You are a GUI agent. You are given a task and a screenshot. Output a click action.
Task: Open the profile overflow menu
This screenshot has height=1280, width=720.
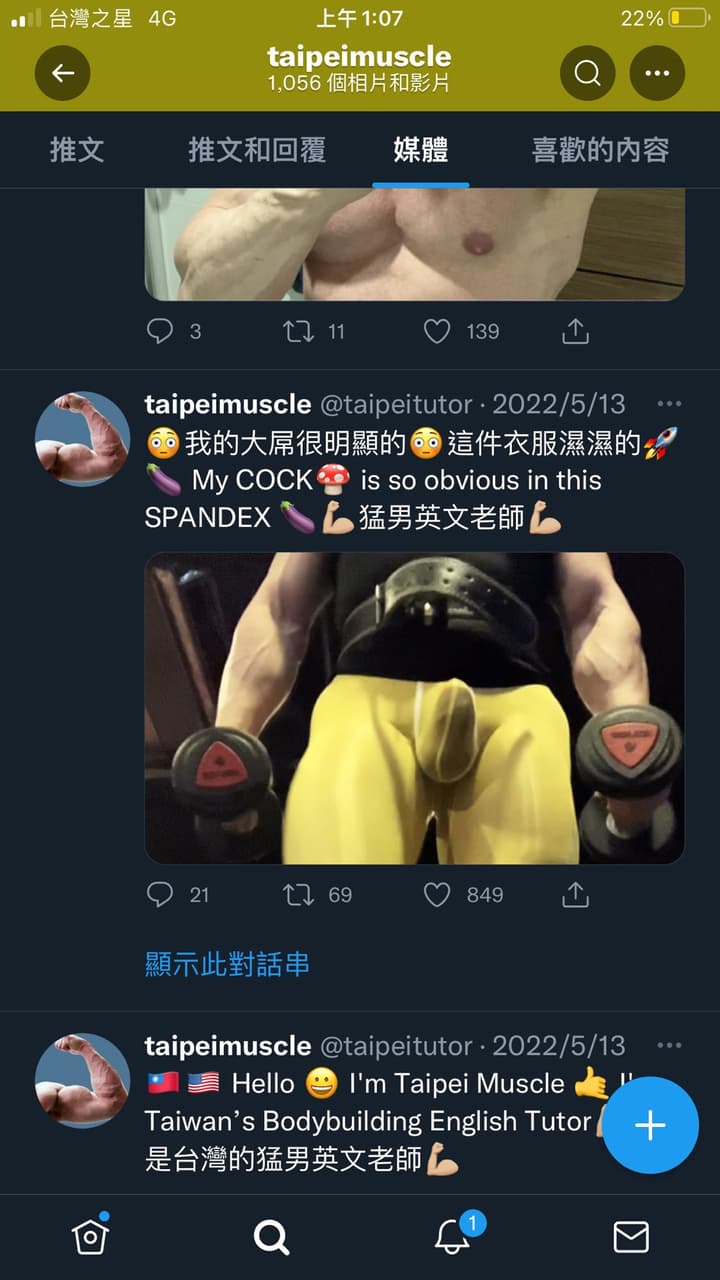click(657, 73)
